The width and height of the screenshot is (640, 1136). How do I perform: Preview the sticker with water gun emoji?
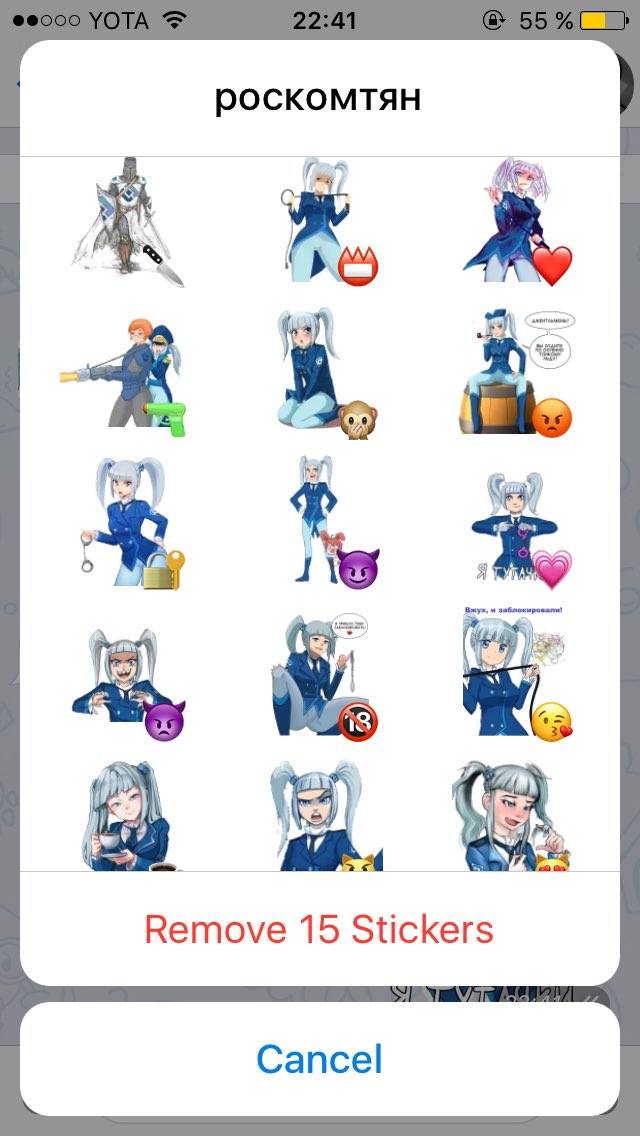125,372
